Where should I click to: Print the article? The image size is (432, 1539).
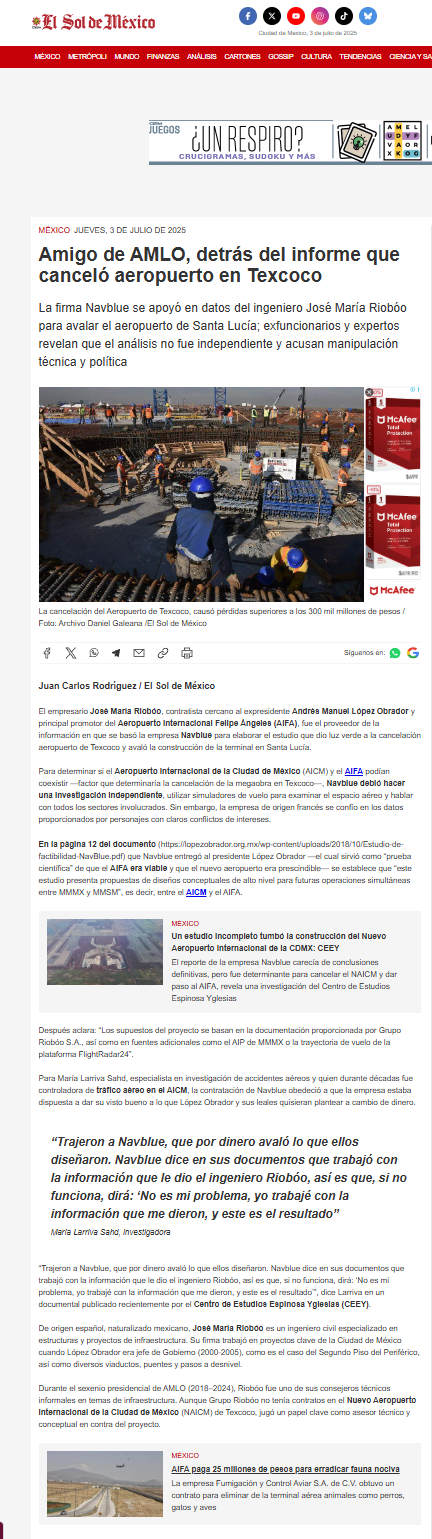(x=187, y=653)
